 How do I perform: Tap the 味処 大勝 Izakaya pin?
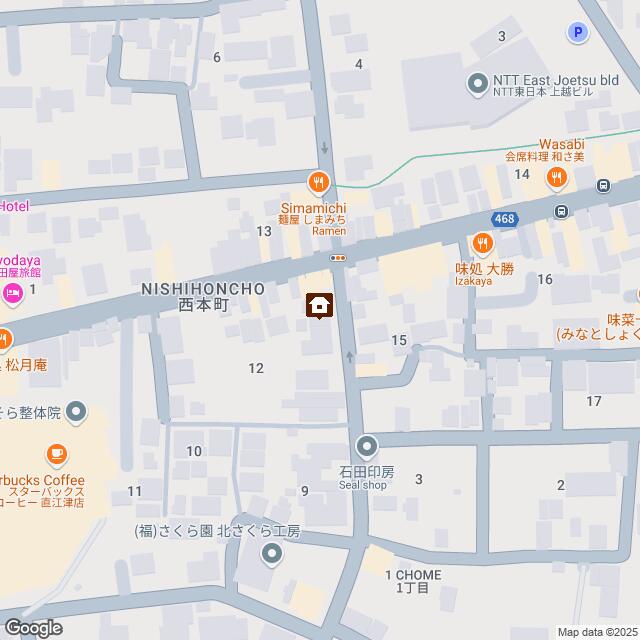click(483, 241)
